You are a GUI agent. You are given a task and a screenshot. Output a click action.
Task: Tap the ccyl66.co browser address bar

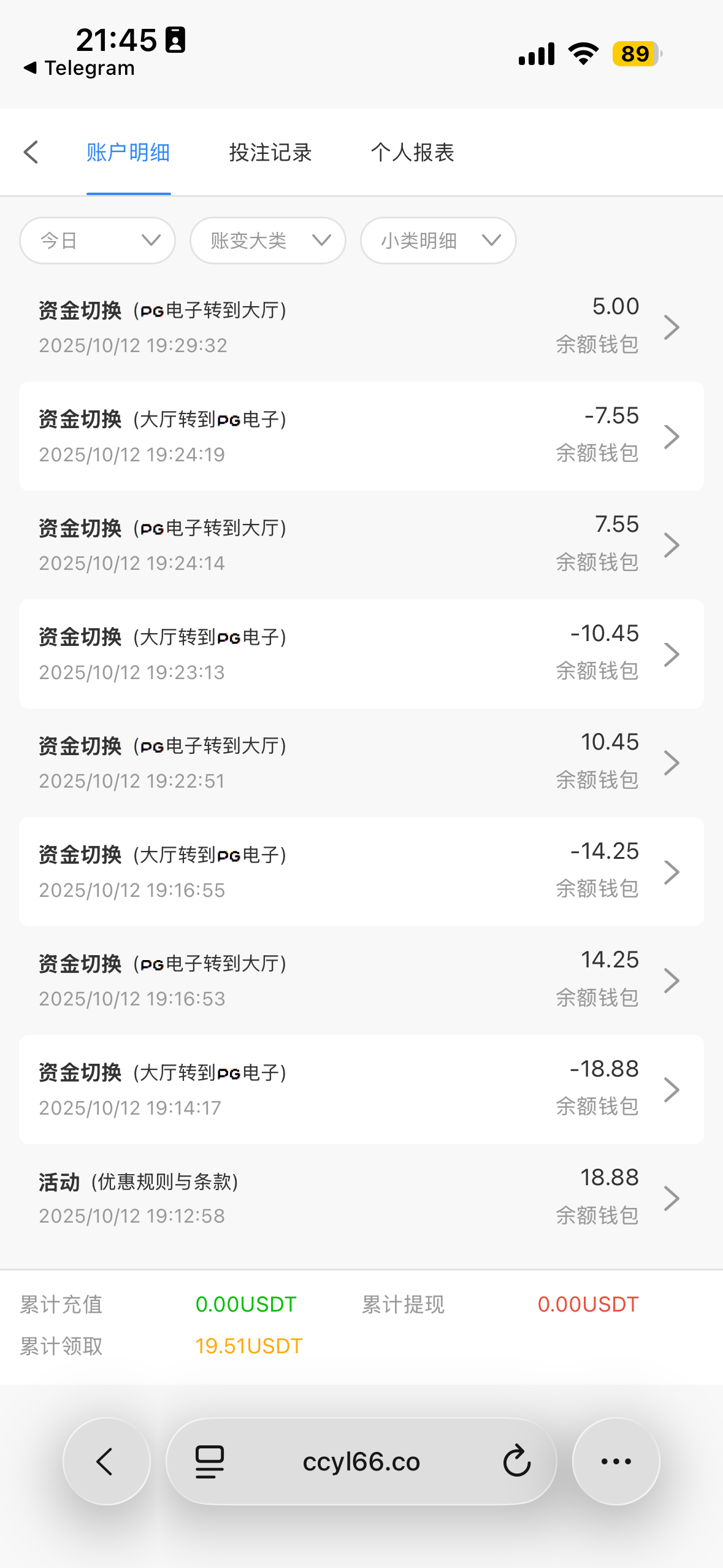(361, 1461)
